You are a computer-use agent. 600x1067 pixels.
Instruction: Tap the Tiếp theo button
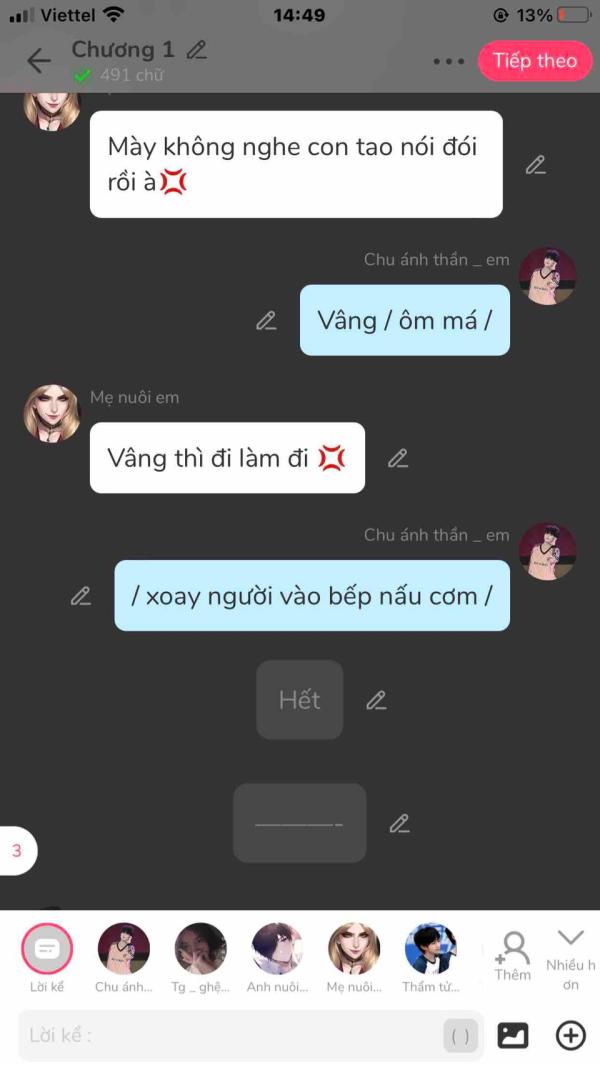(x=534, y=61)
